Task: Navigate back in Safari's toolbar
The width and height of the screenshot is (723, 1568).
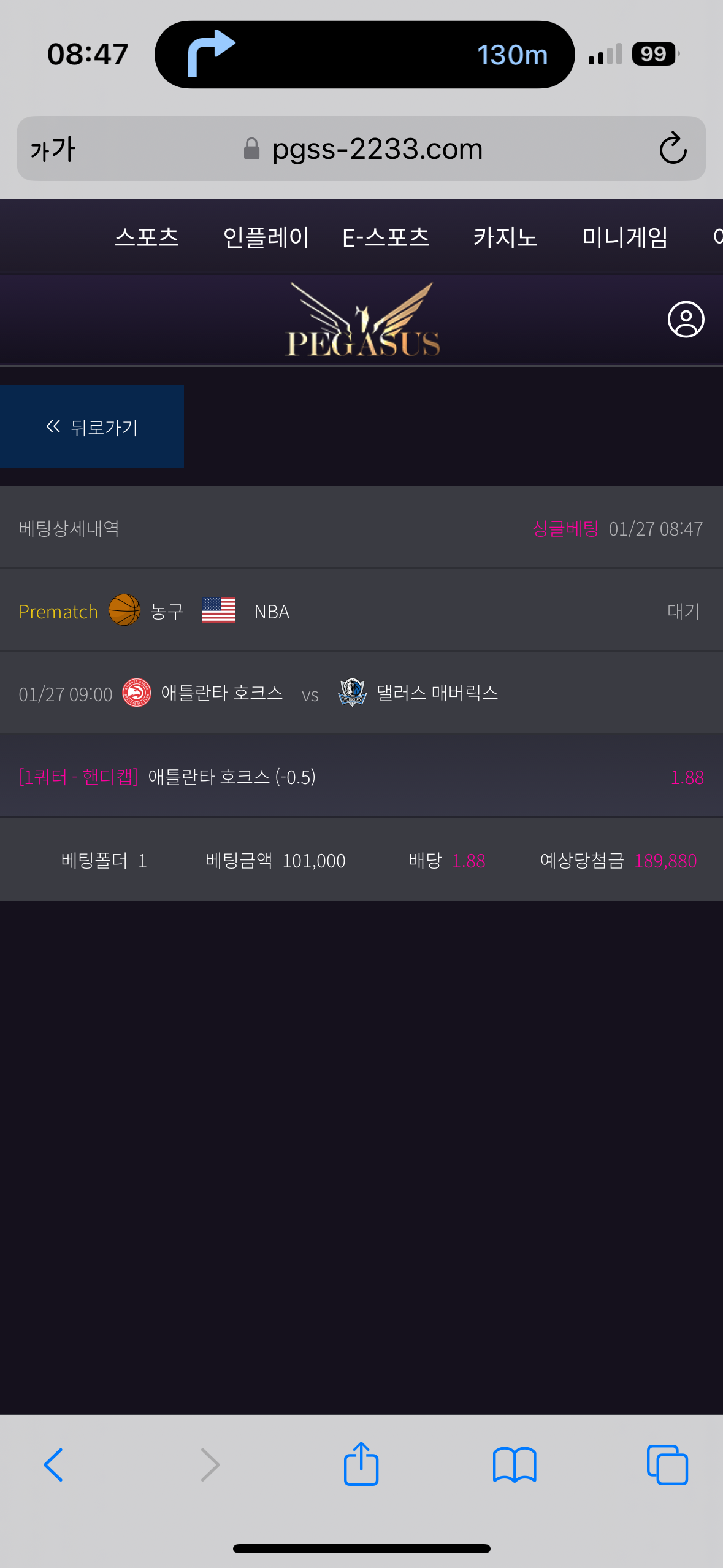Action: (x=53, y=1464)
